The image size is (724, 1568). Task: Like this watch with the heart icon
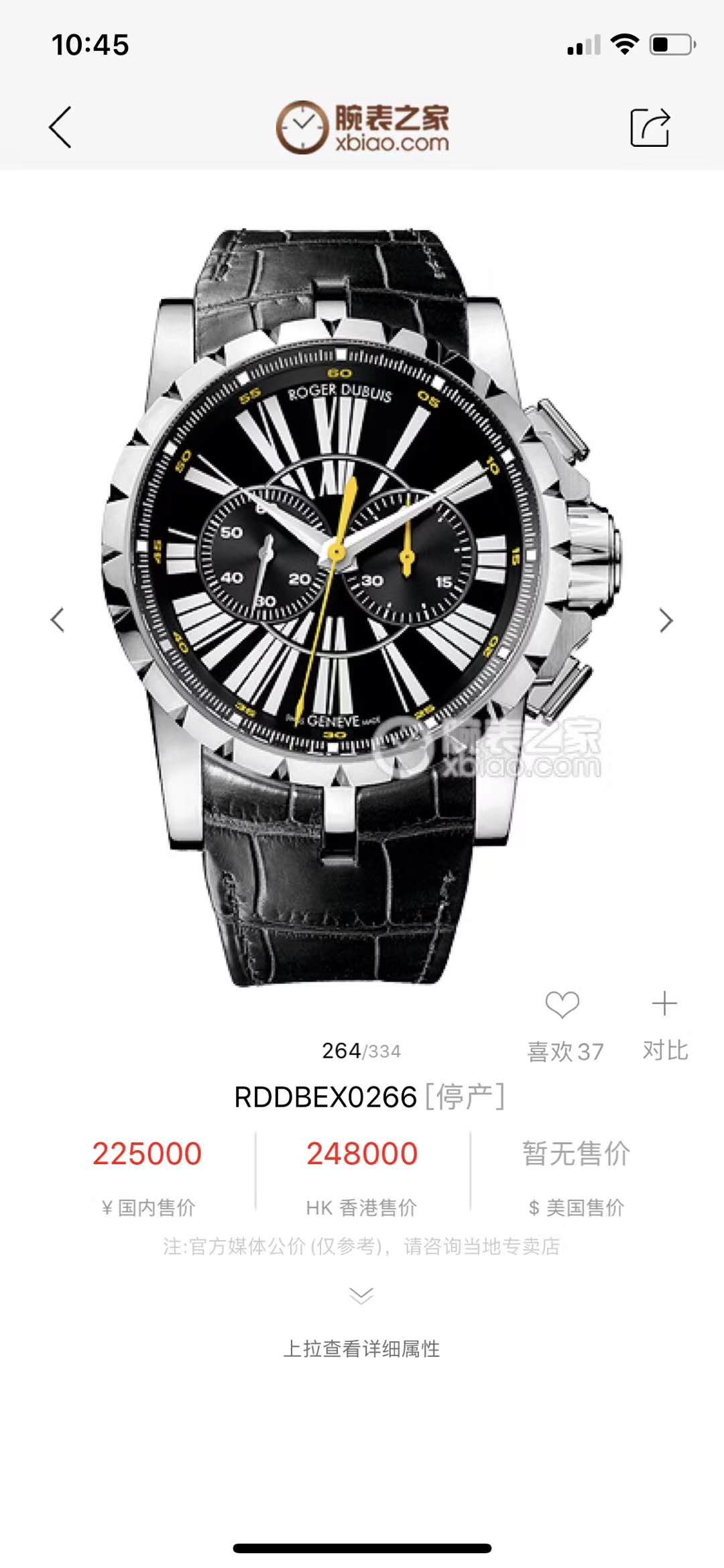click(562, 1005)
